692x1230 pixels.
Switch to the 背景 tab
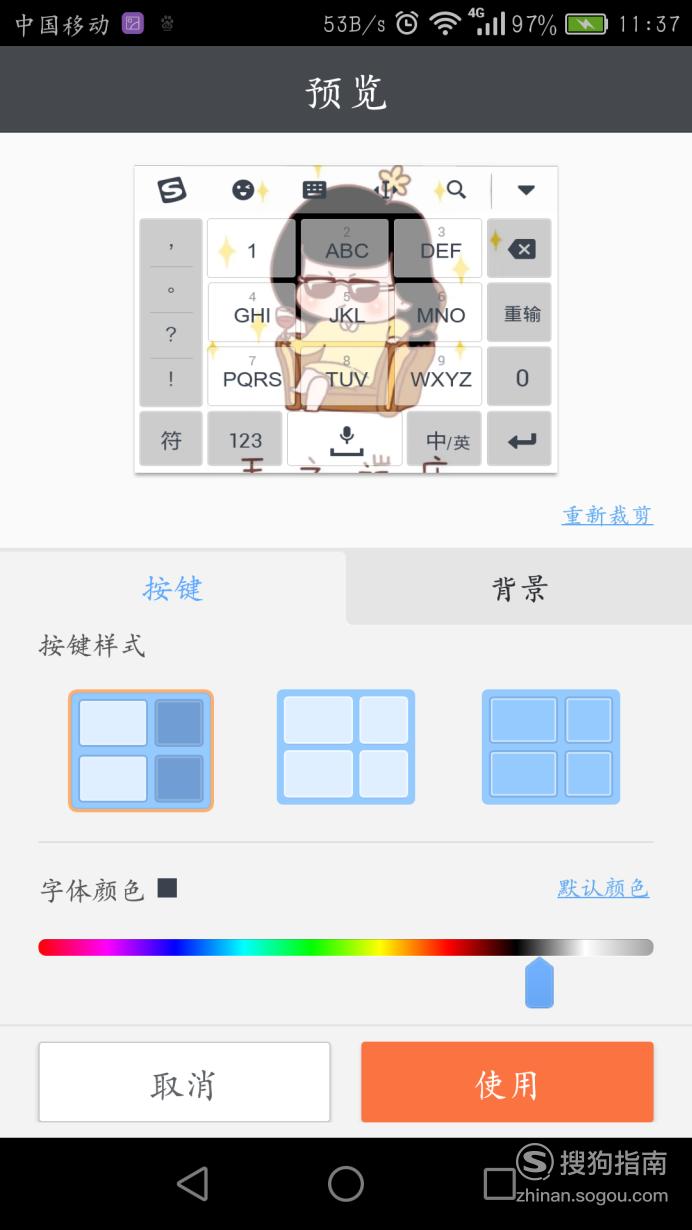coord(519,588)
